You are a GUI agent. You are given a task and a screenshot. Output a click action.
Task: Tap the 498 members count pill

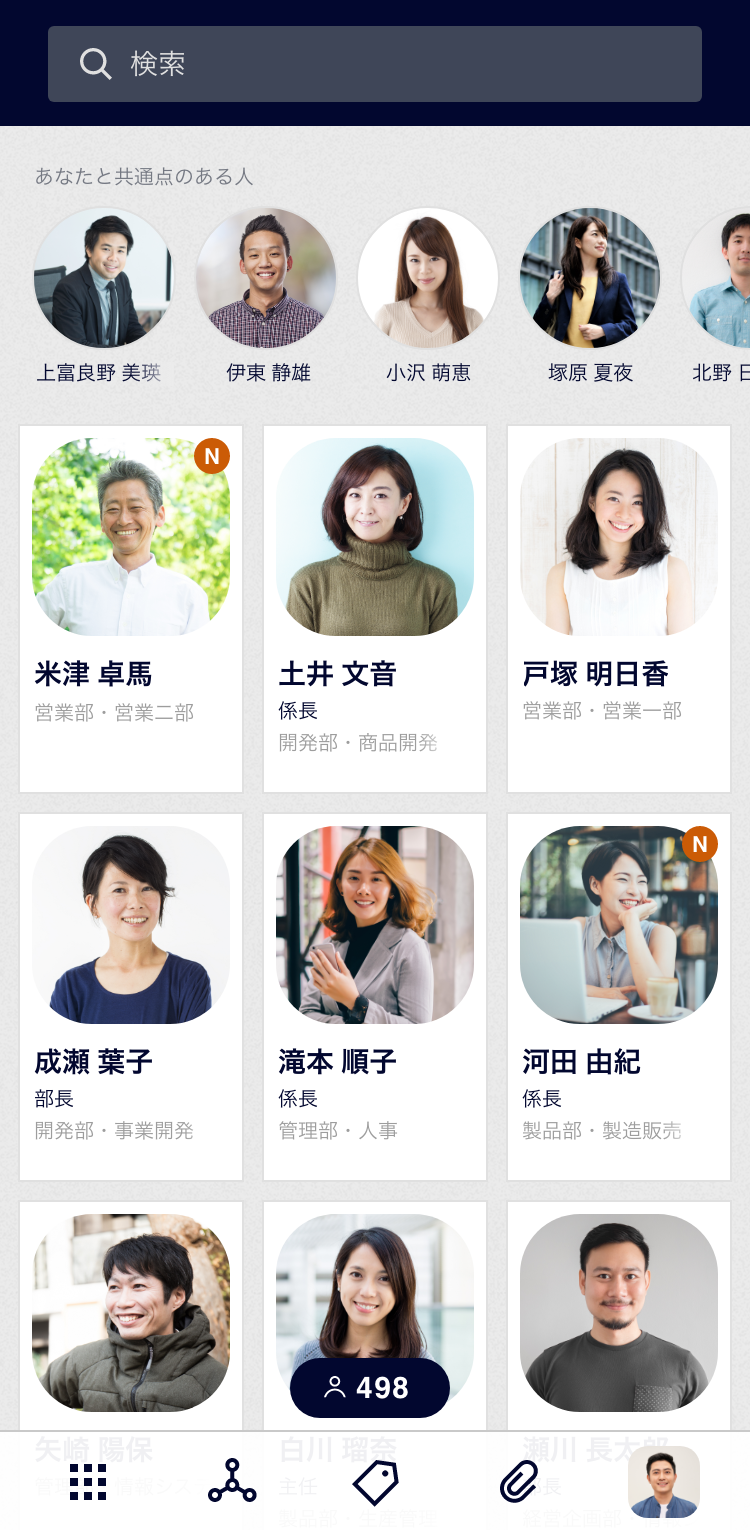[x=370, y=1388]
